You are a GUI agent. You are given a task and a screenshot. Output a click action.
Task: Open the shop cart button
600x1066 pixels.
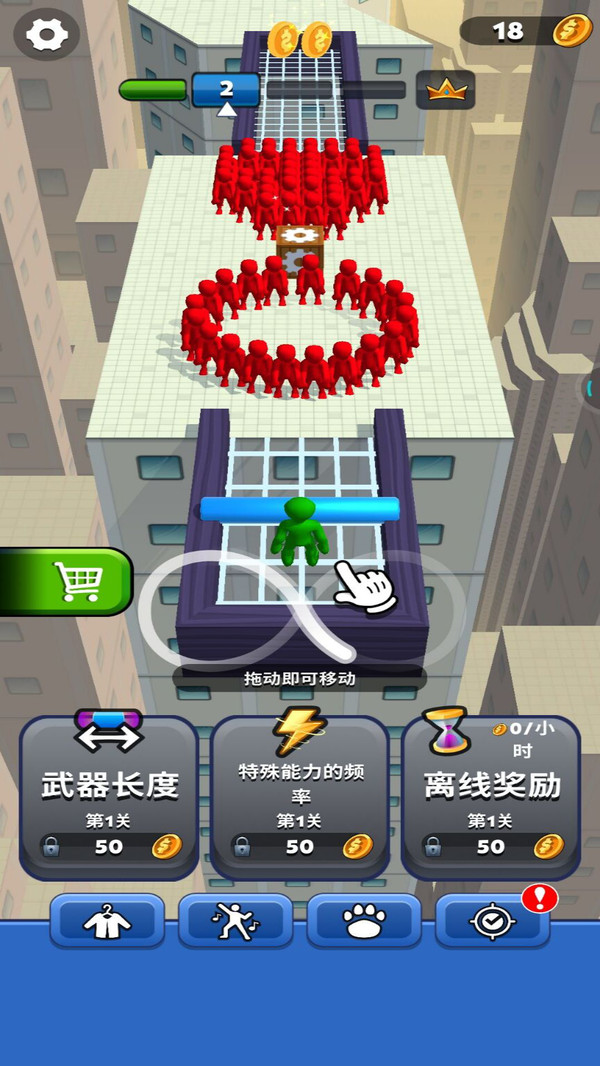tap(72, 581)
